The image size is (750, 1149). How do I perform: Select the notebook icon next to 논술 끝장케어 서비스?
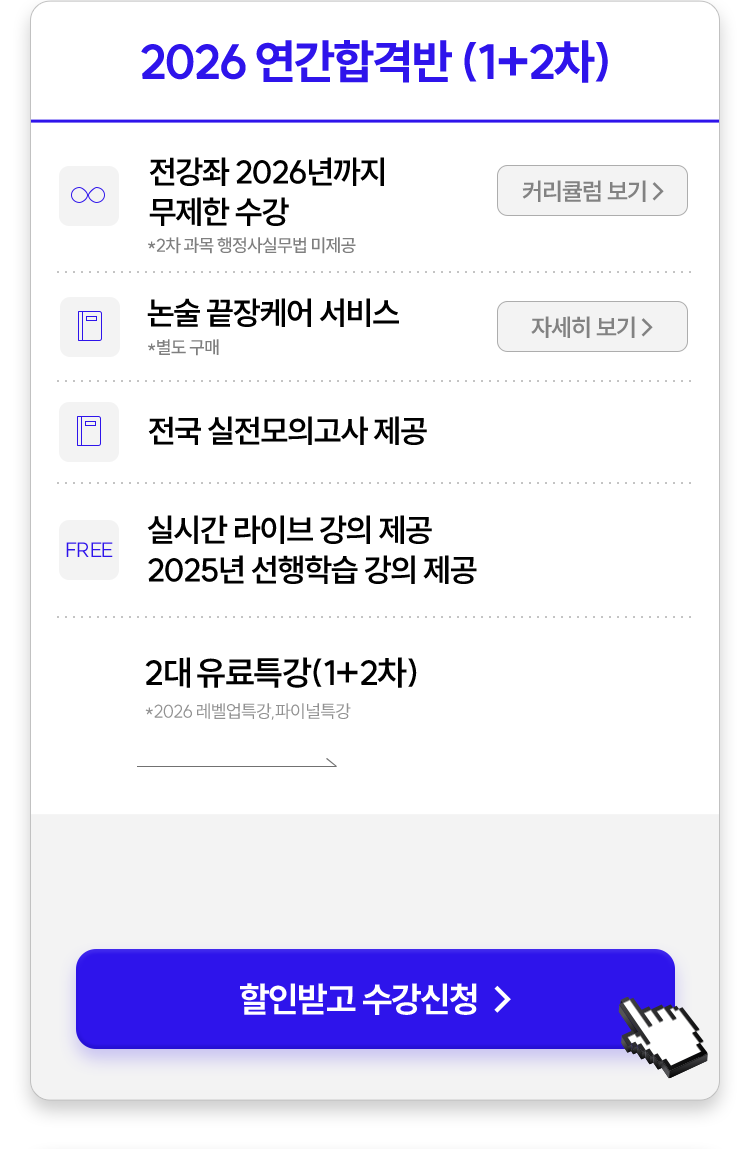tap(89, 327)
